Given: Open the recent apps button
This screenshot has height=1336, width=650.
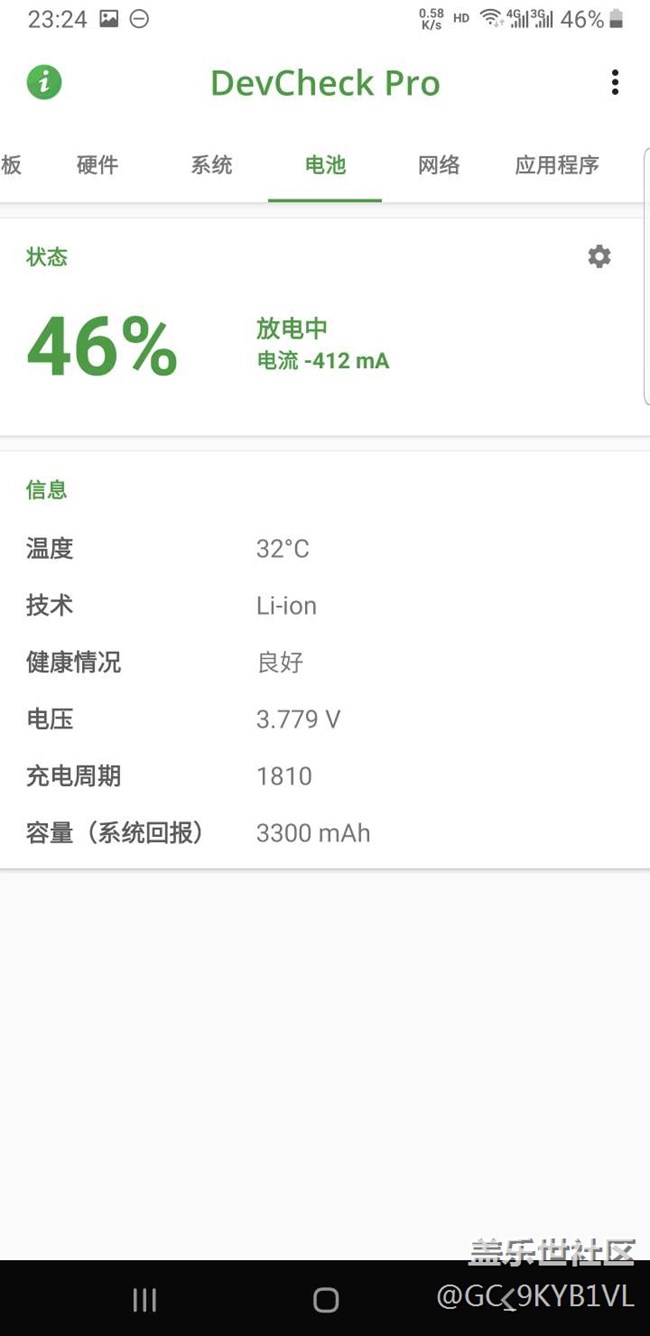Looking at the screenshot, I should [145, 1299].
